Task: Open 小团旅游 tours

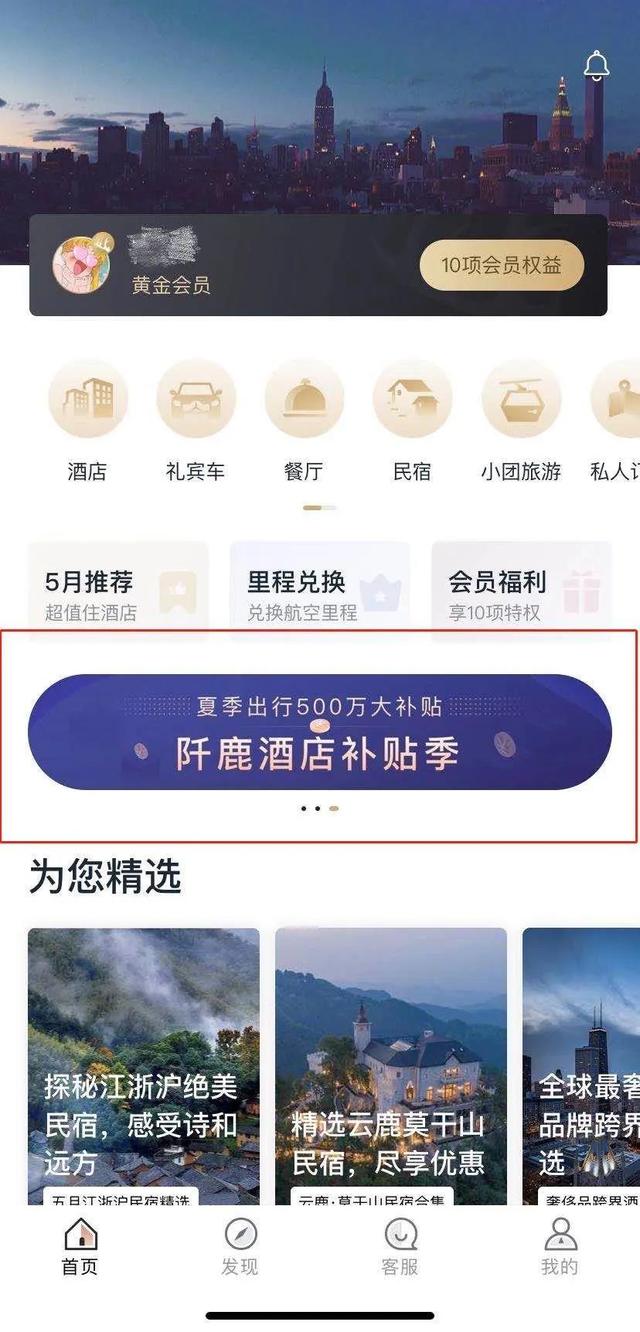Action: (521, 400)
